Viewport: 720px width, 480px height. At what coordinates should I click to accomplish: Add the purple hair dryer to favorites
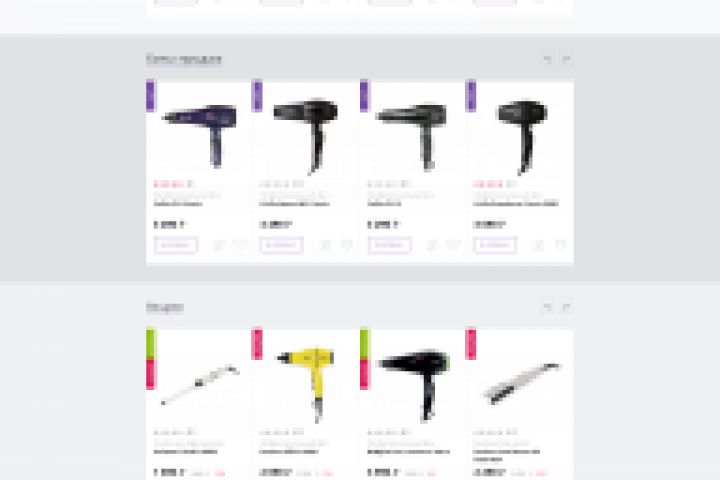239,244
